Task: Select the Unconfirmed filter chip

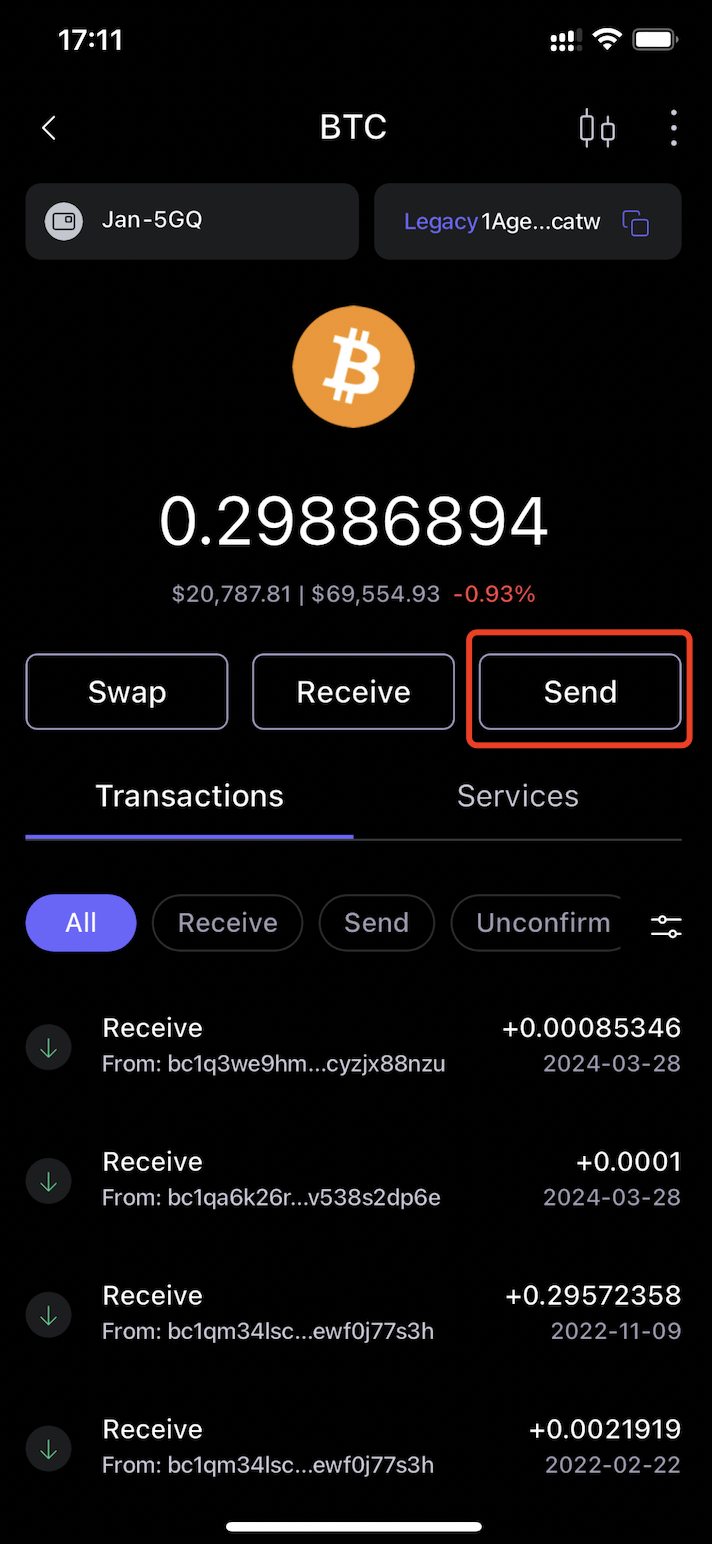Action: coord(540,922)
